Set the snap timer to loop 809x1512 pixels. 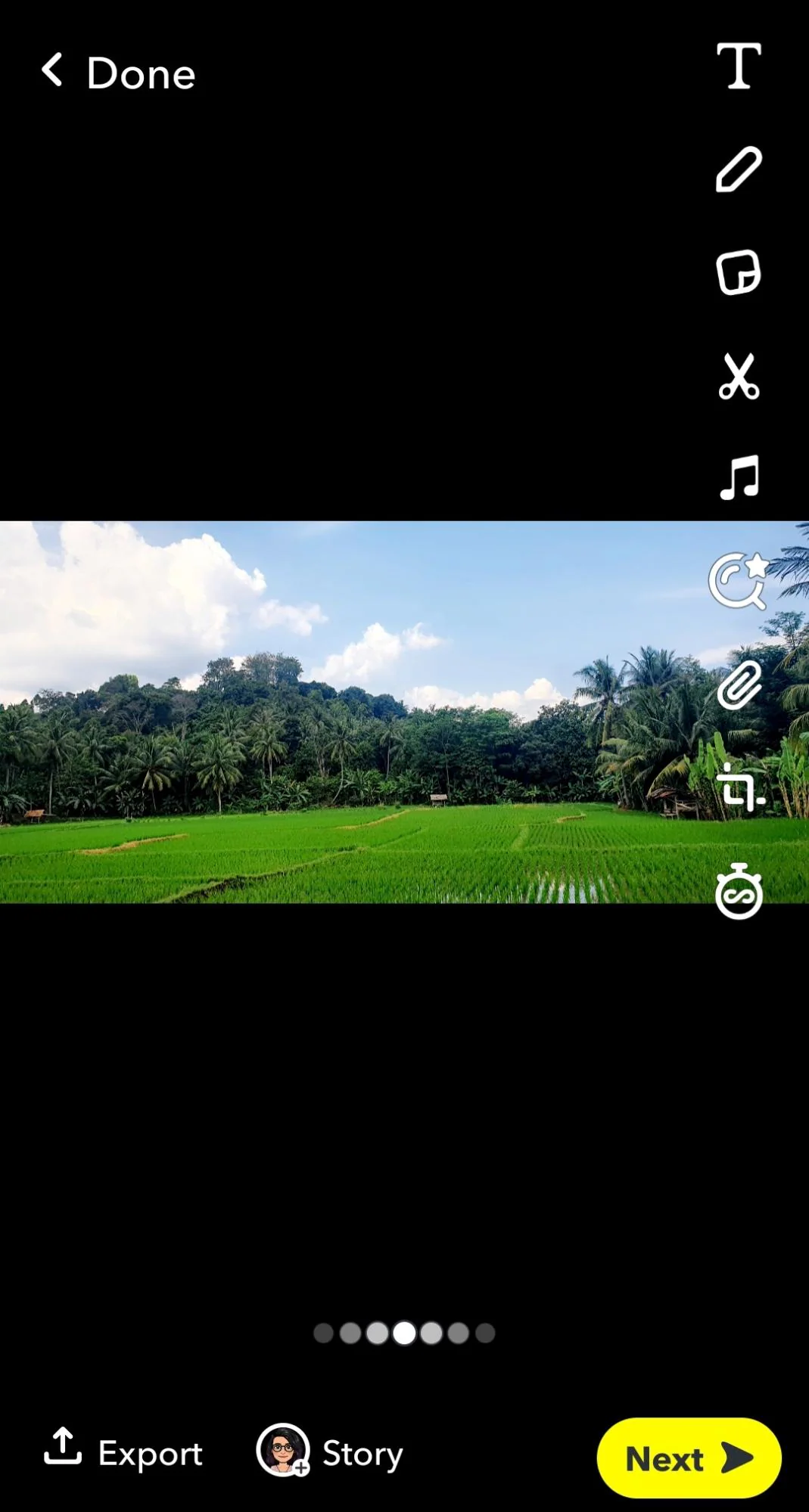[x=739, y=892]
